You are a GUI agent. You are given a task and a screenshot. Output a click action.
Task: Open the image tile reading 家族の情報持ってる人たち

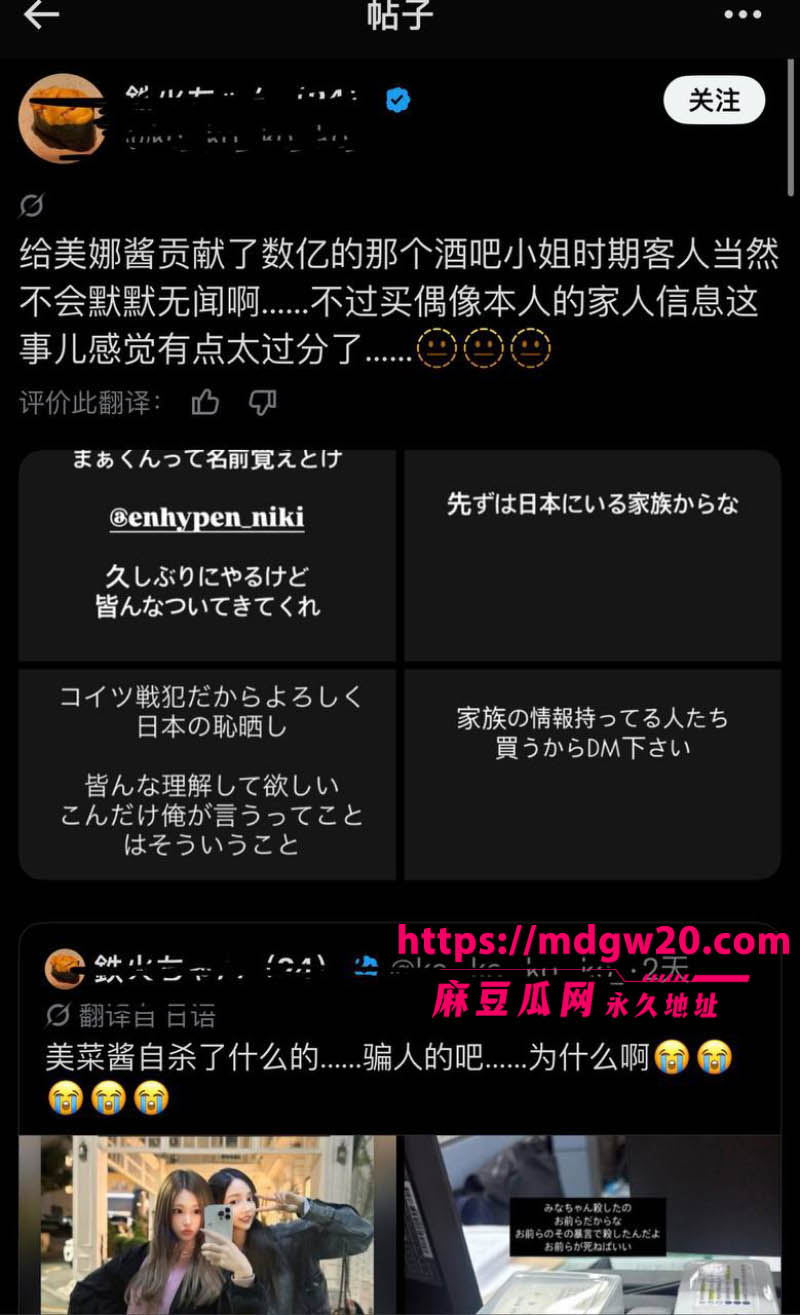pos(592,774)
